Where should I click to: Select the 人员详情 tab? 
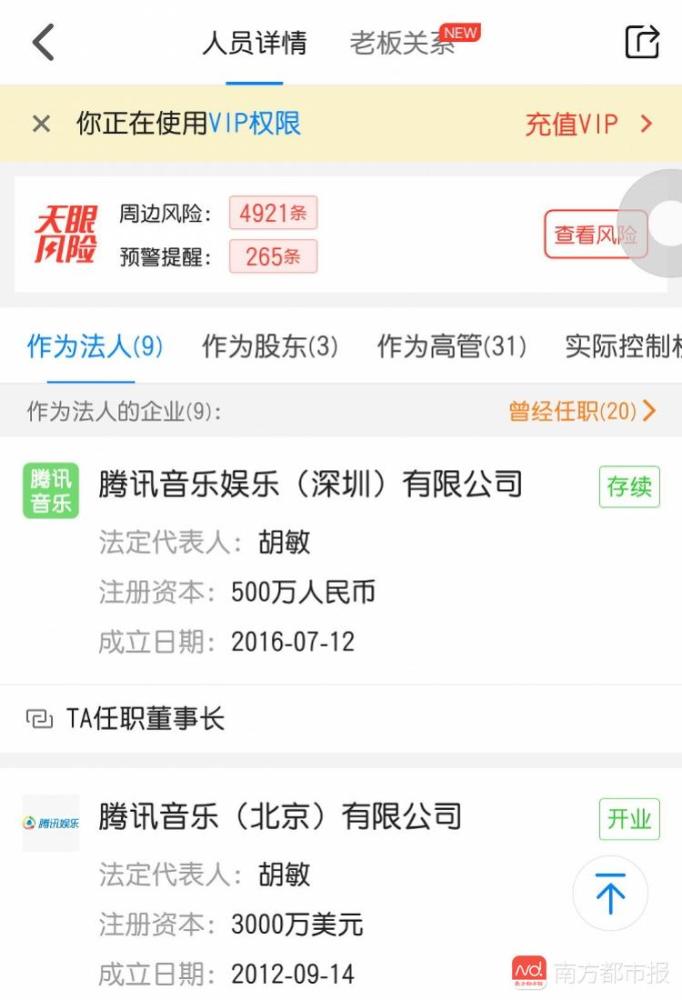(254, 44)
